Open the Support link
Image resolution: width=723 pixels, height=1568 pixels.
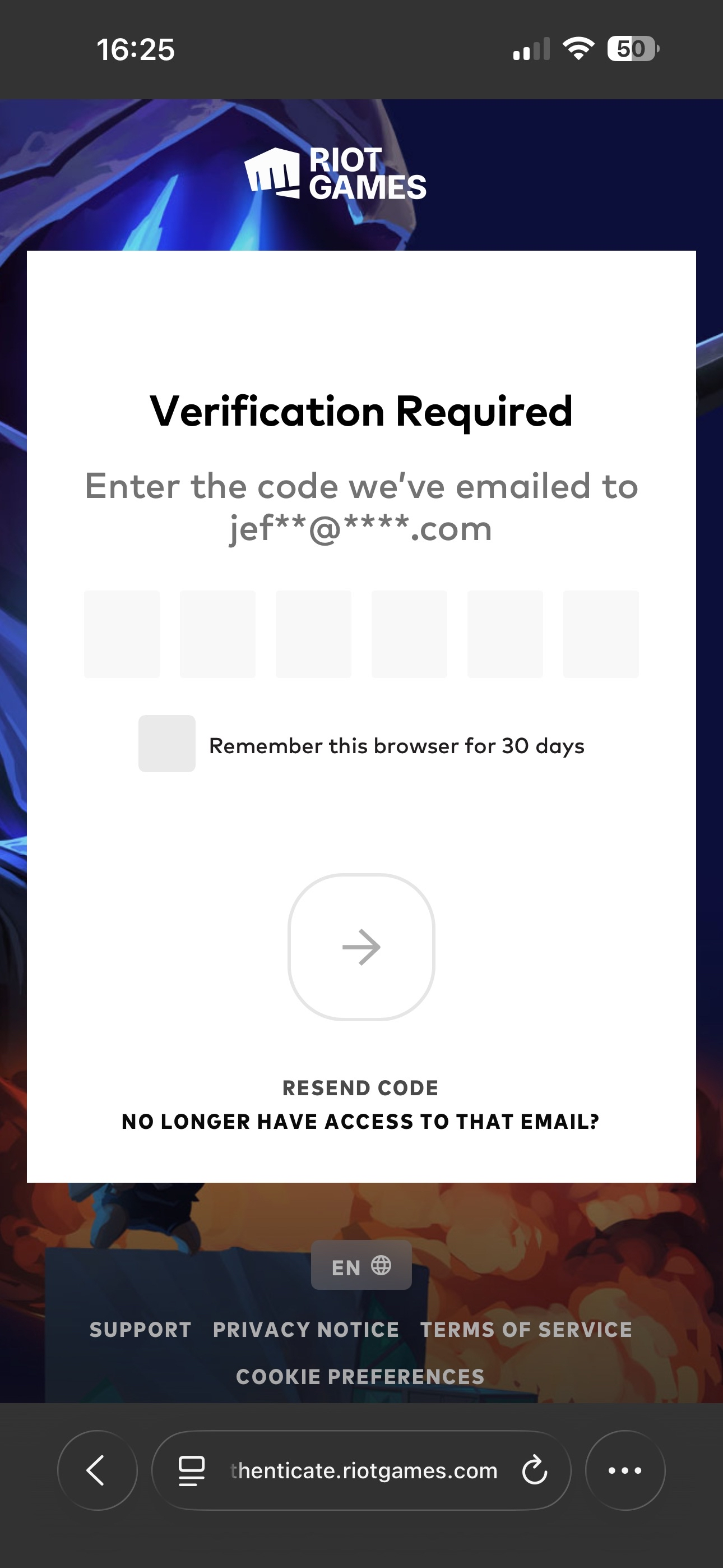(141, 1330)
